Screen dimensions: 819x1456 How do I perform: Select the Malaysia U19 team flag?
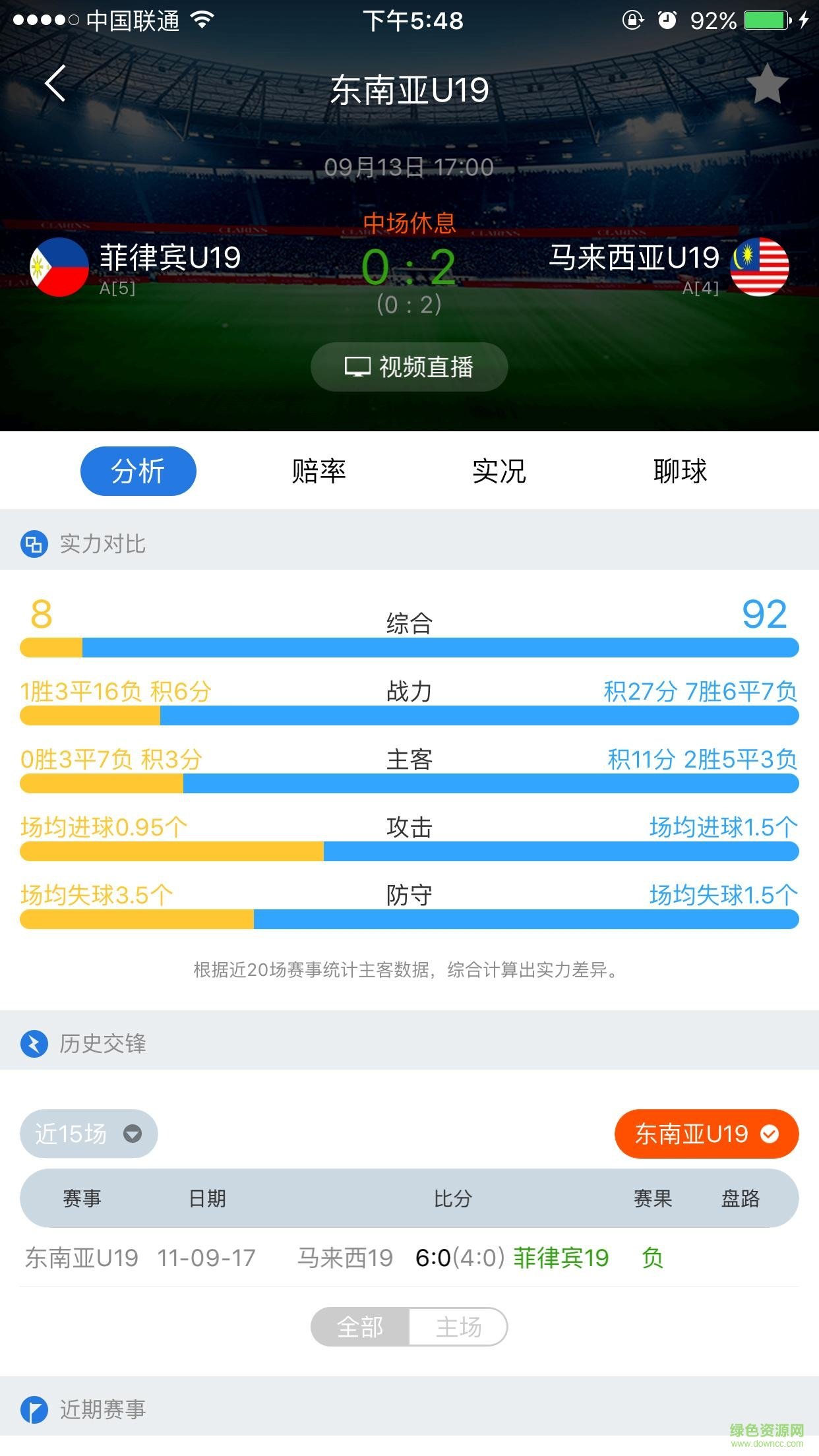(x=760, y=266)
